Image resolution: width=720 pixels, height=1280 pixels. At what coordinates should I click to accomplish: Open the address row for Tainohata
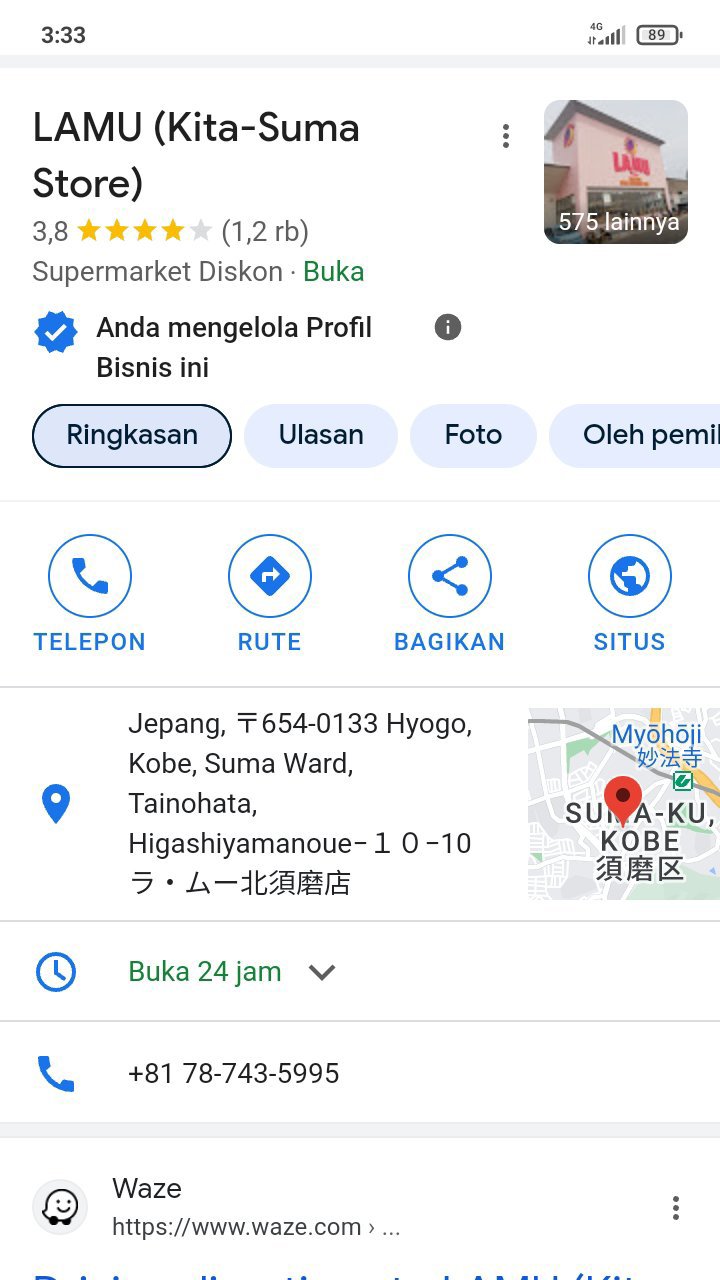[x=300, y=804]
